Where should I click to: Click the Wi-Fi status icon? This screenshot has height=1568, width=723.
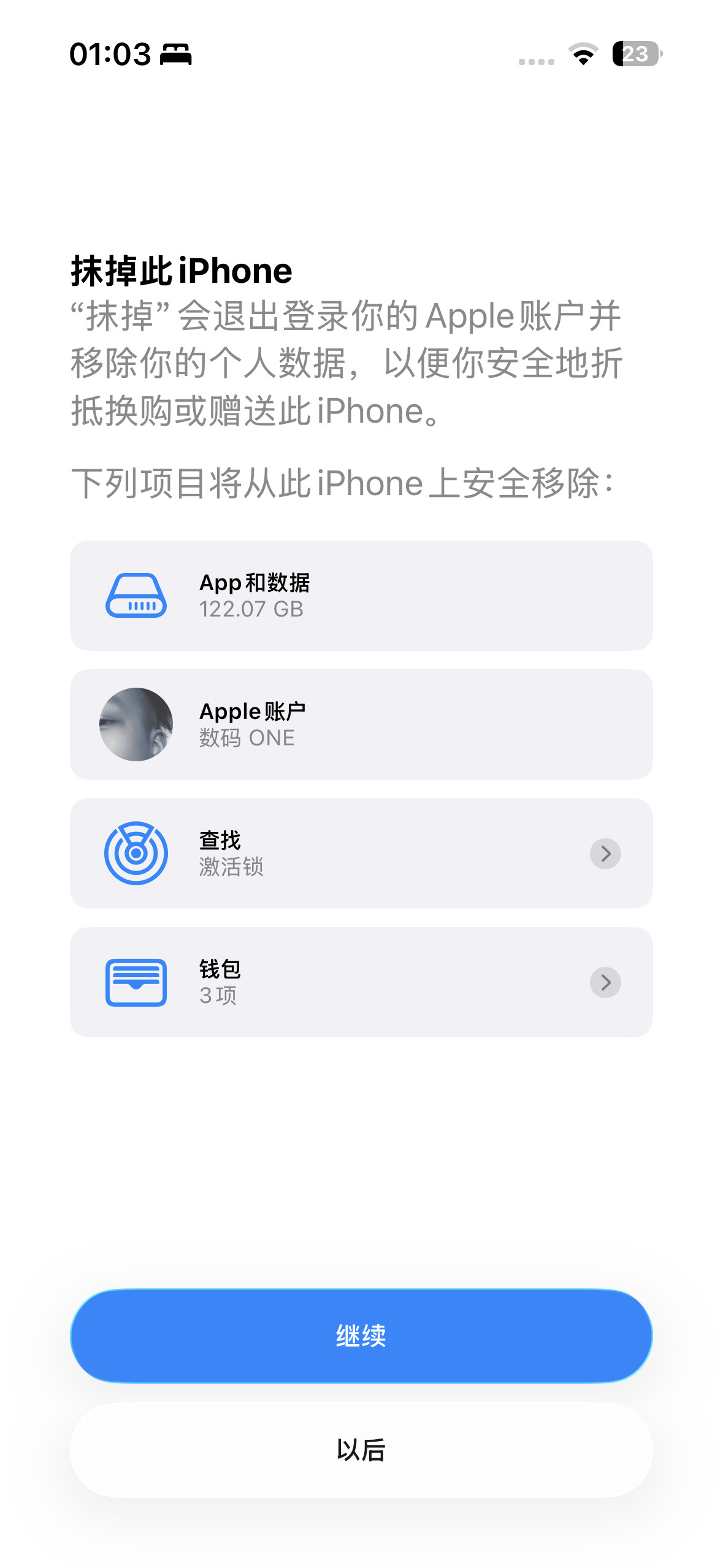click(x=582, y=56)
